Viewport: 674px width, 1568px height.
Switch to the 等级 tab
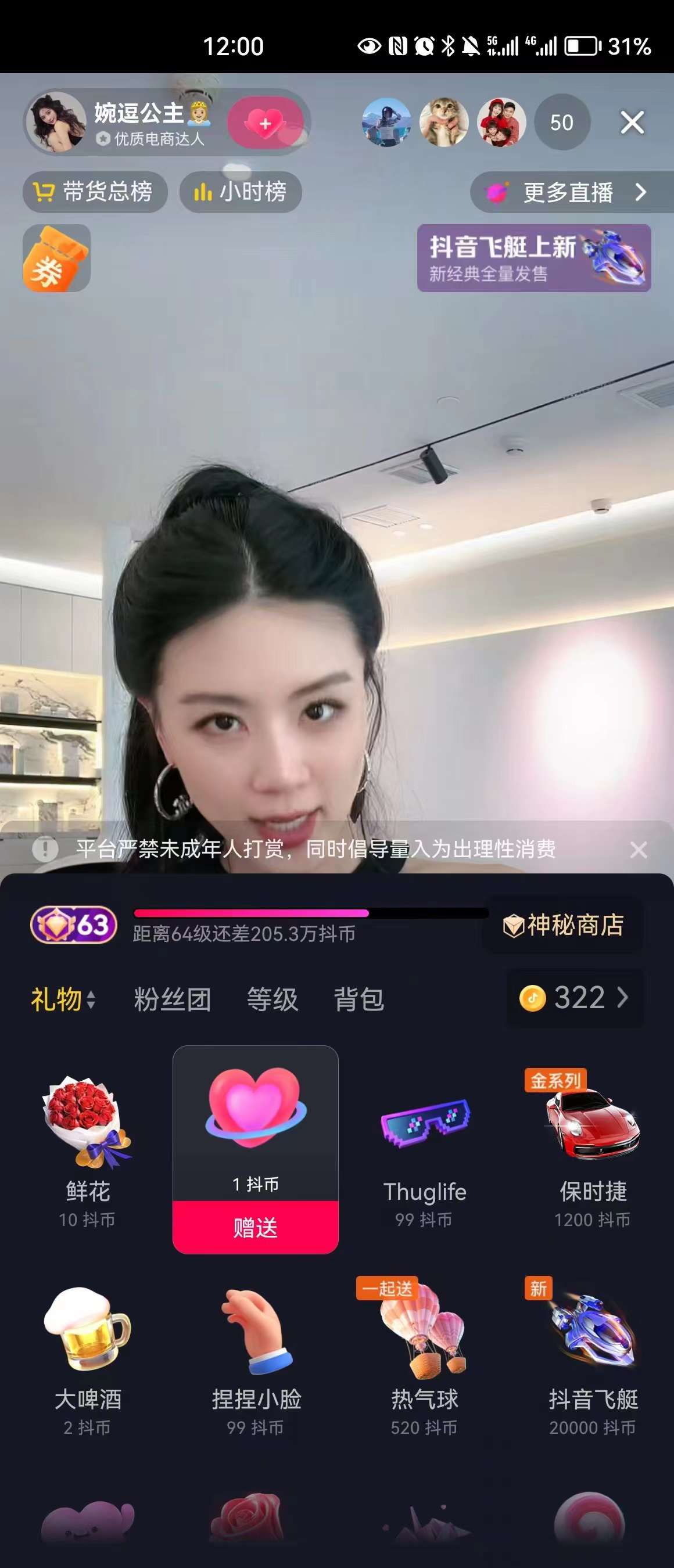tap(272, 999)
